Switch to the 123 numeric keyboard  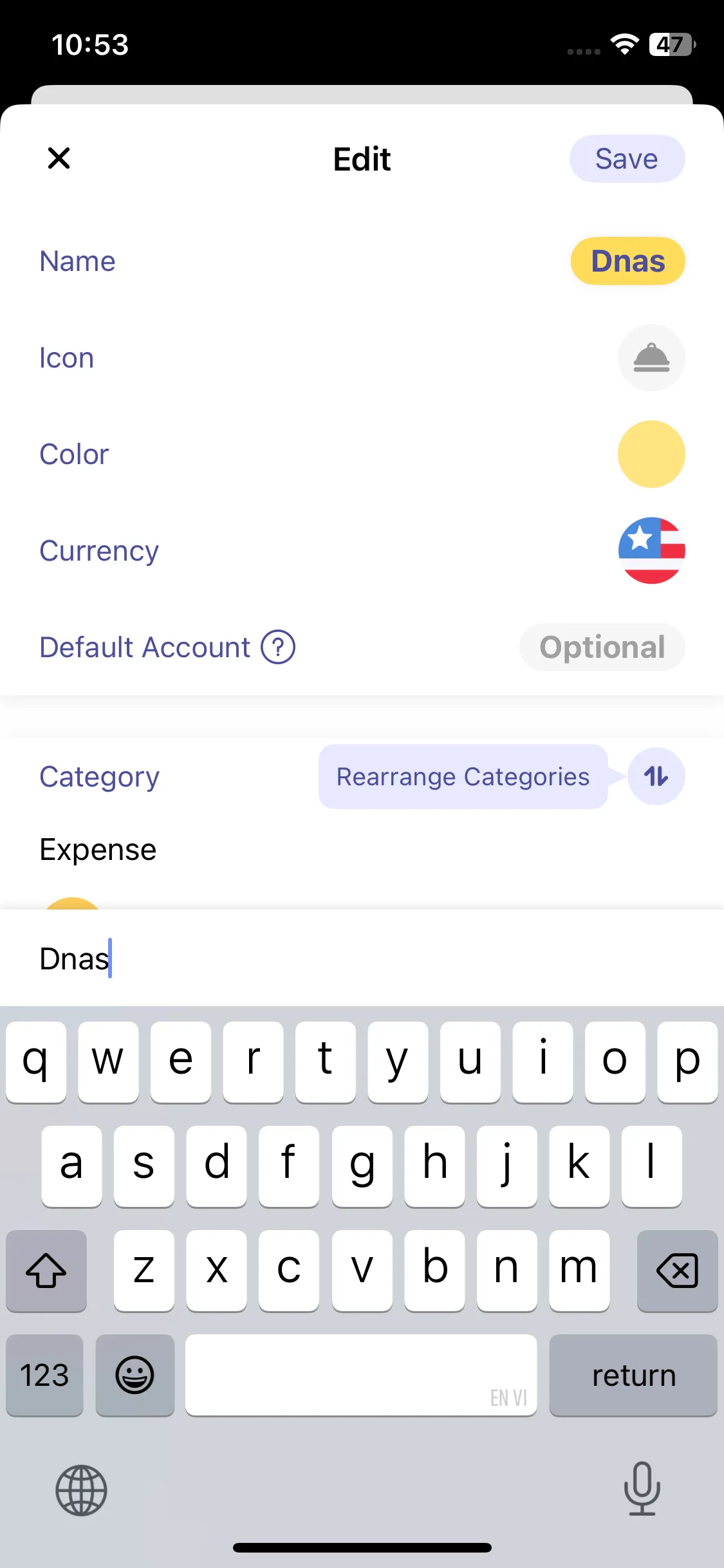(44, 1376)
